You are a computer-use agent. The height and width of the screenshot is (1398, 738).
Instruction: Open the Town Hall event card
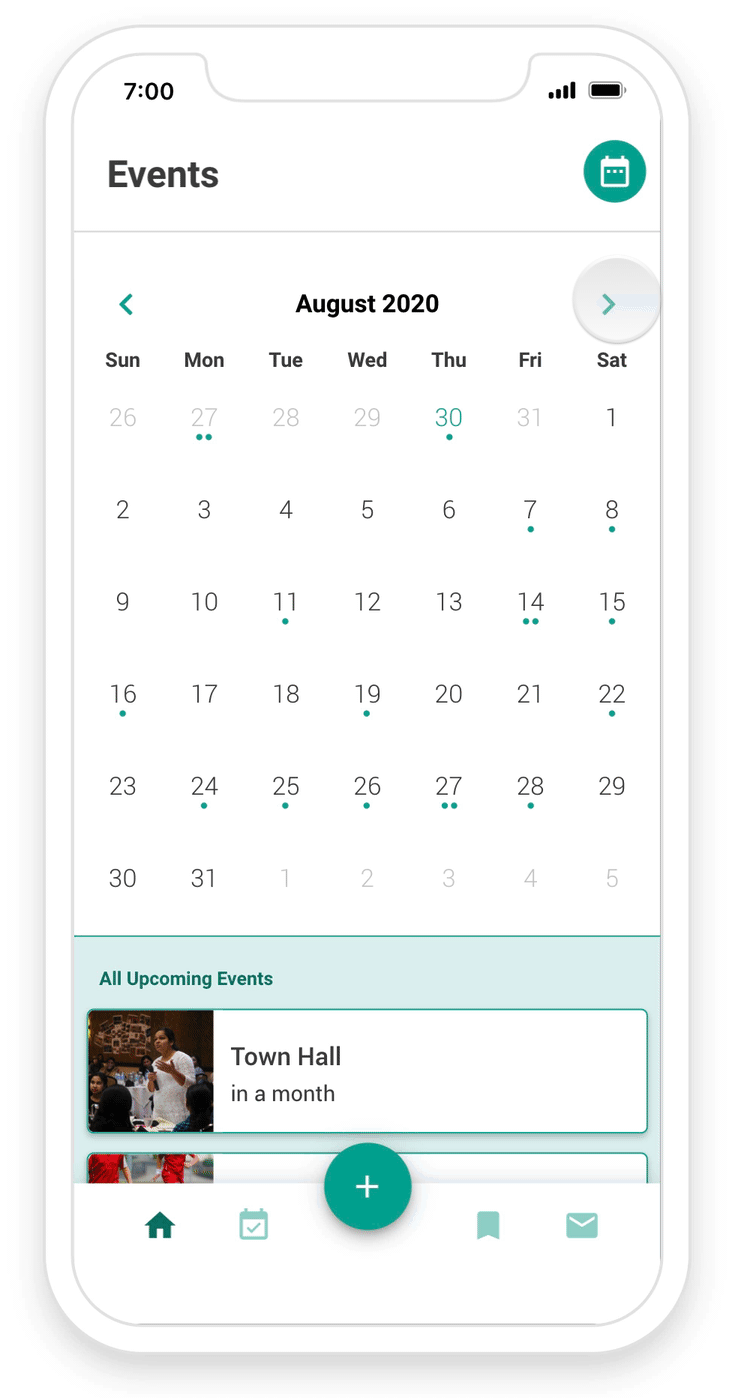point(367,1071)
